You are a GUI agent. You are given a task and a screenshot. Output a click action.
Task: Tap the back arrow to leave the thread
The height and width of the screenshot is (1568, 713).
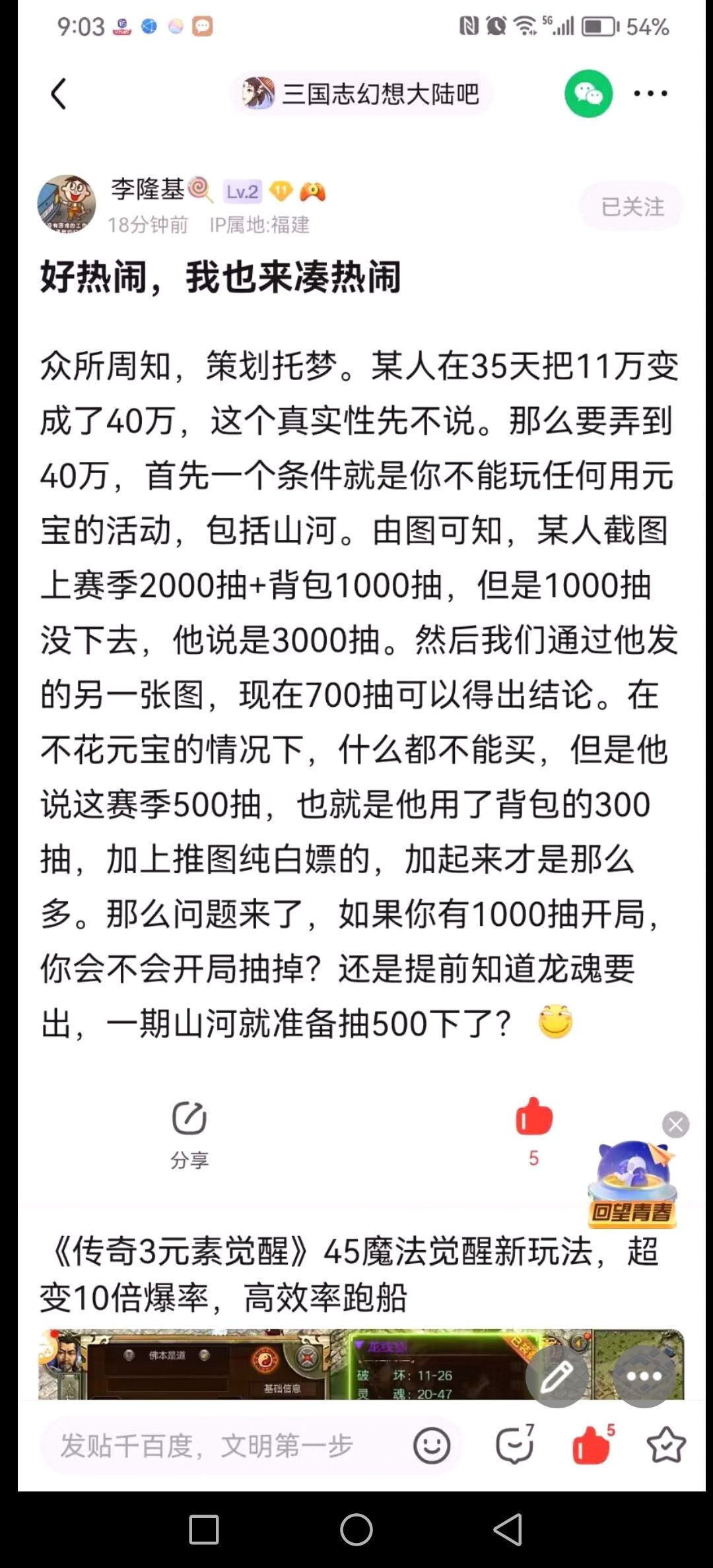(x=58, y=94)
